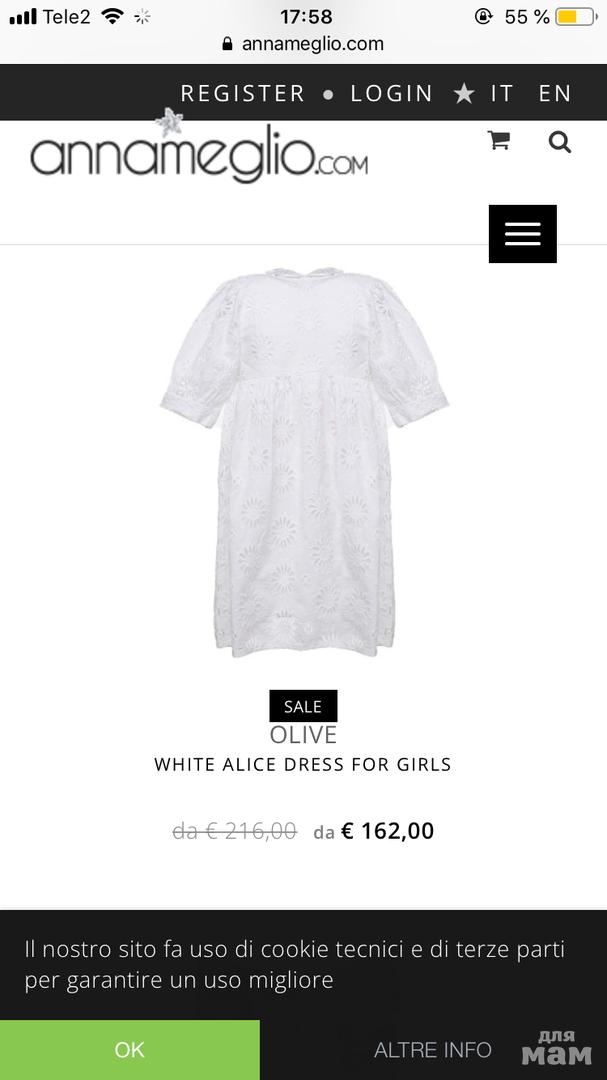Open the hamburger menu
Viewport: 607px width, 1080px height.
click(x=522, y=234)
